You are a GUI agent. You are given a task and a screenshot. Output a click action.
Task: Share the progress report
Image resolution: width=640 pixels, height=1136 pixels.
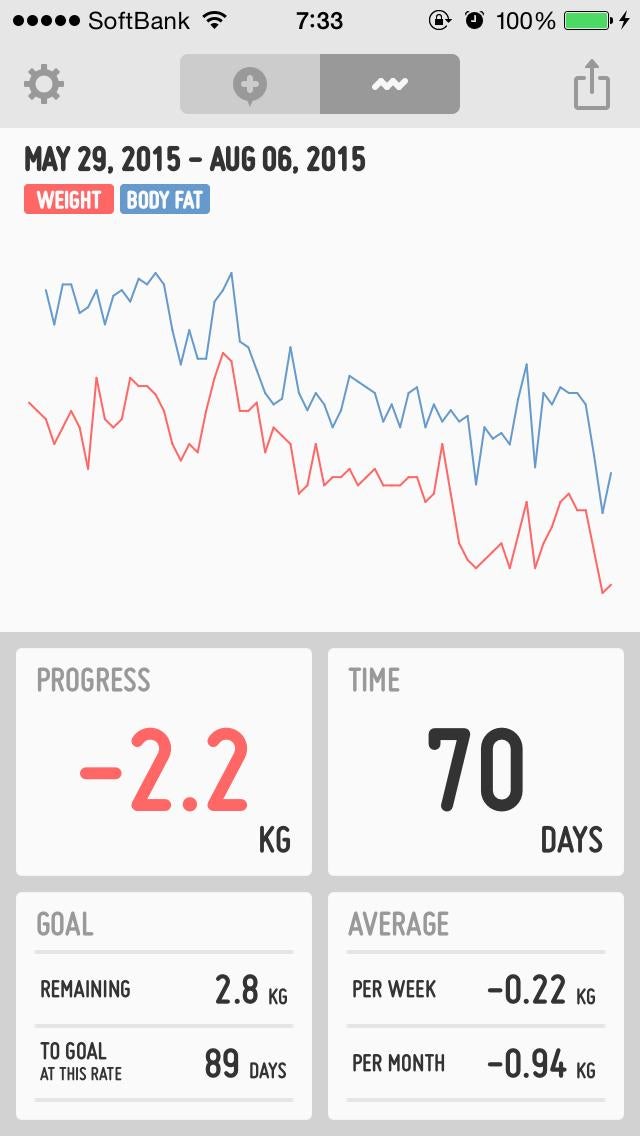pos(592,85)
